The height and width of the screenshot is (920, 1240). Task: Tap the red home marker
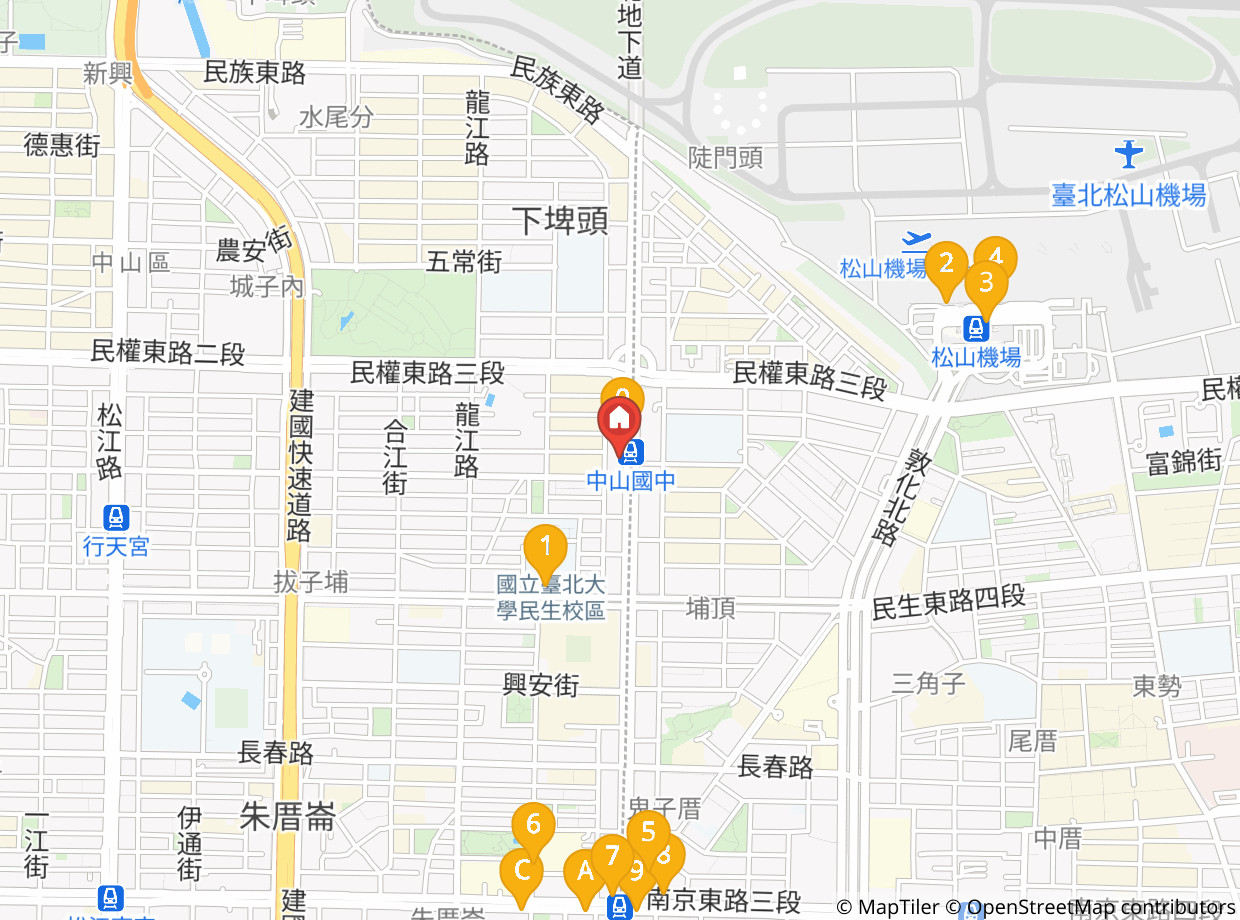pyautogui.click(x=620, y=418)
